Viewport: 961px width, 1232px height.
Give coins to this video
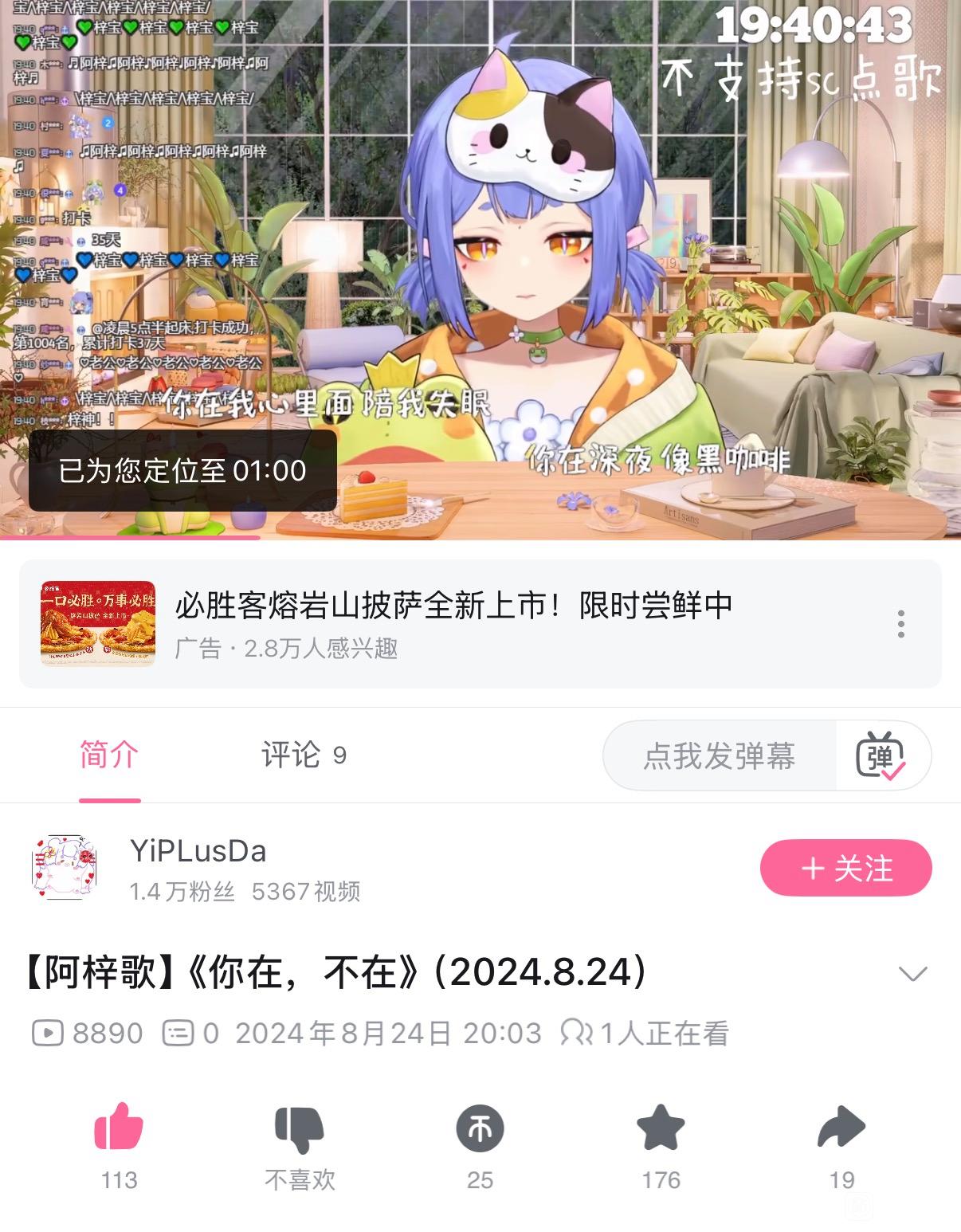(480, 1129)
